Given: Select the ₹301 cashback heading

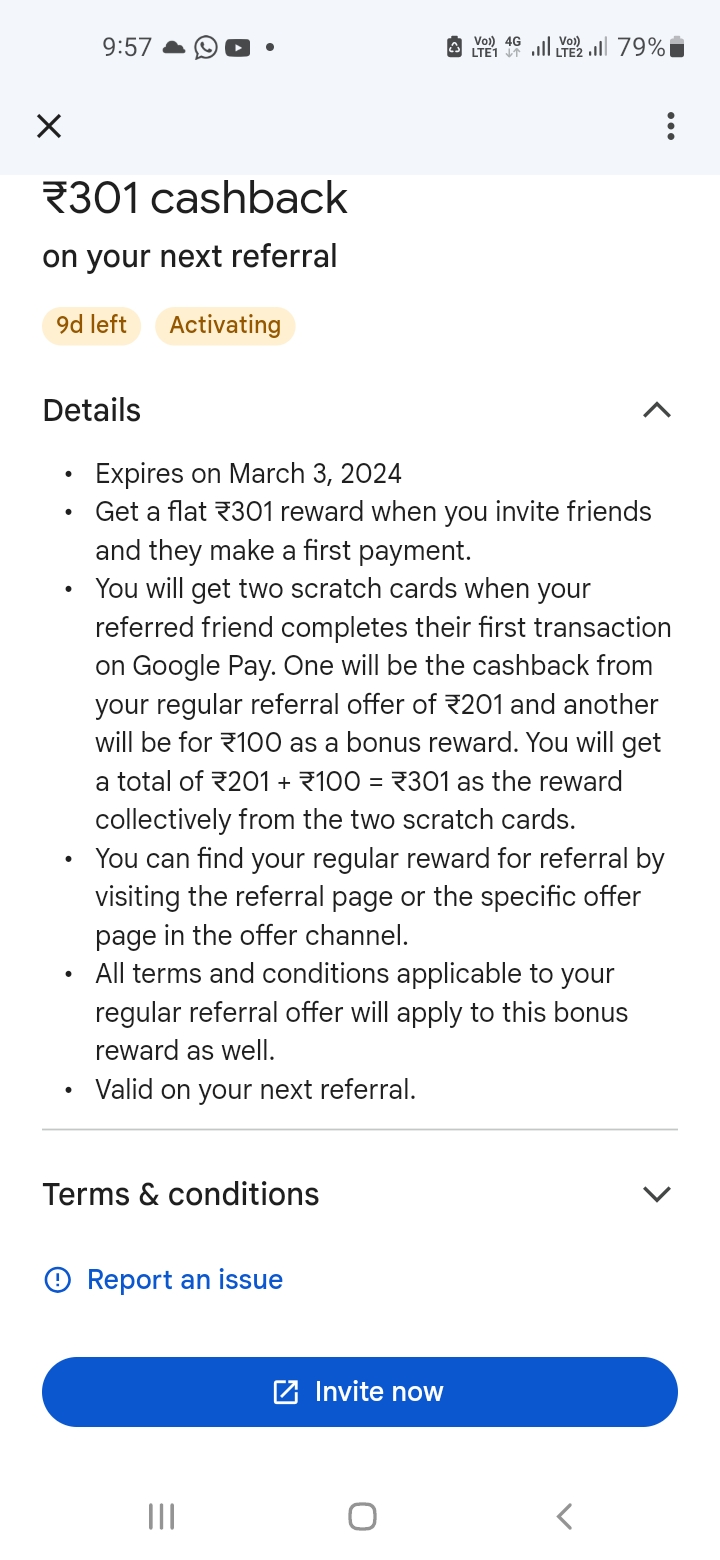Looking at the screenshot, I should tap(194, 198).
